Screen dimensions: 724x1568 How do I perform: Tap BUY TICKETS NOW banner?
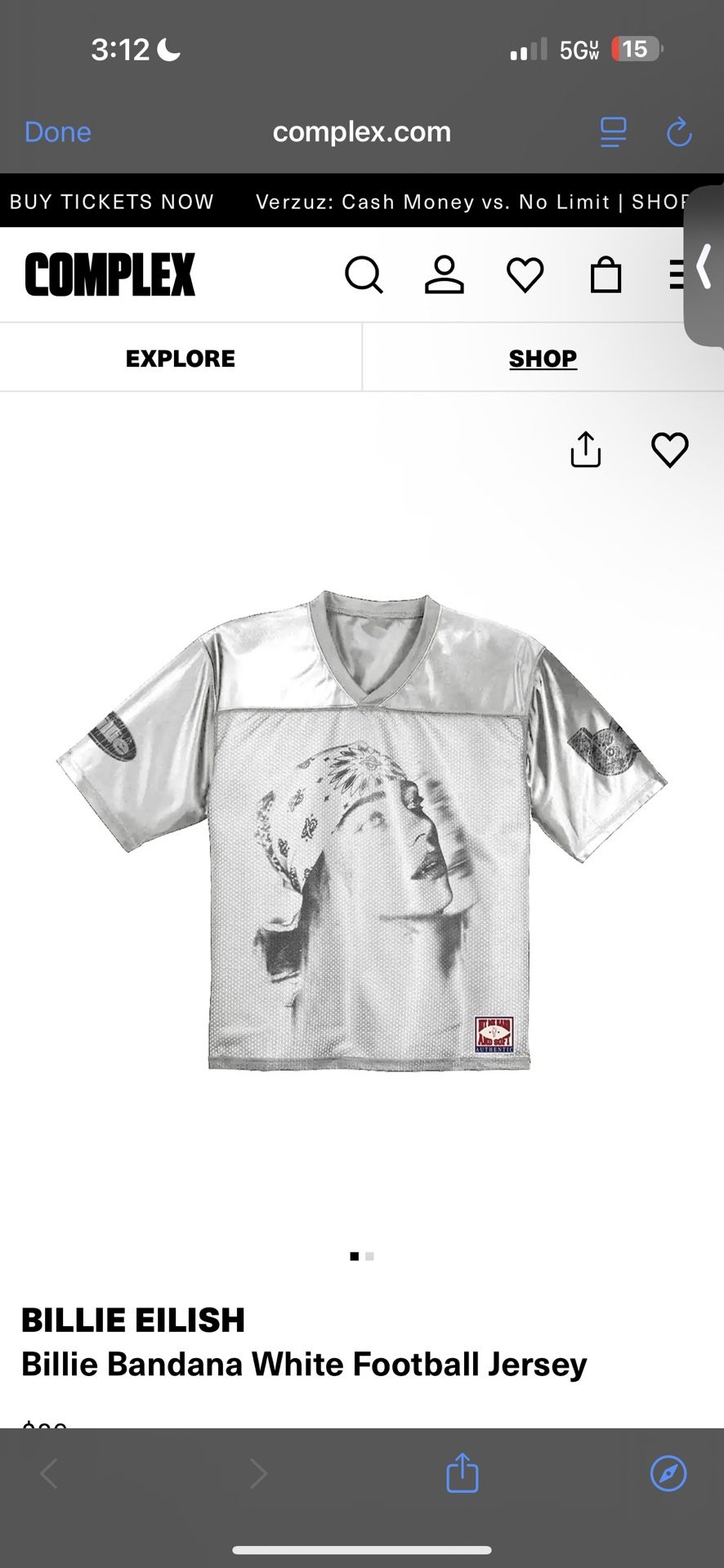tap(112, 202)
